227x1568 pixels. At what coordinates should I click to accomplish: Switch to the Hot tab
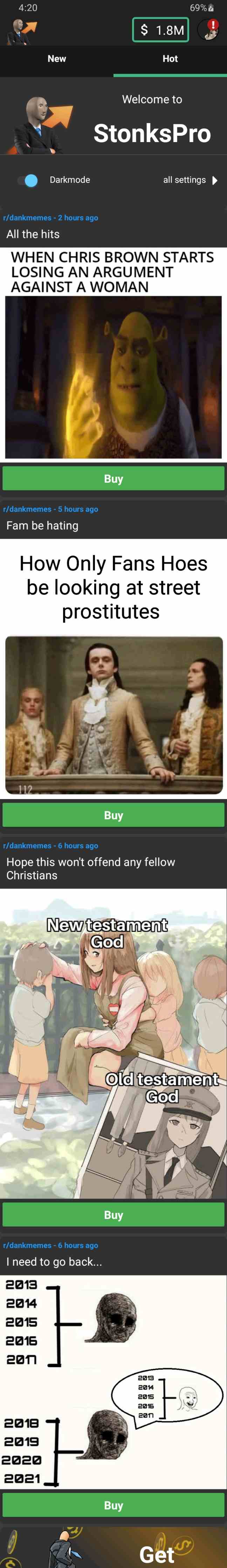click(x=170, y=59)
